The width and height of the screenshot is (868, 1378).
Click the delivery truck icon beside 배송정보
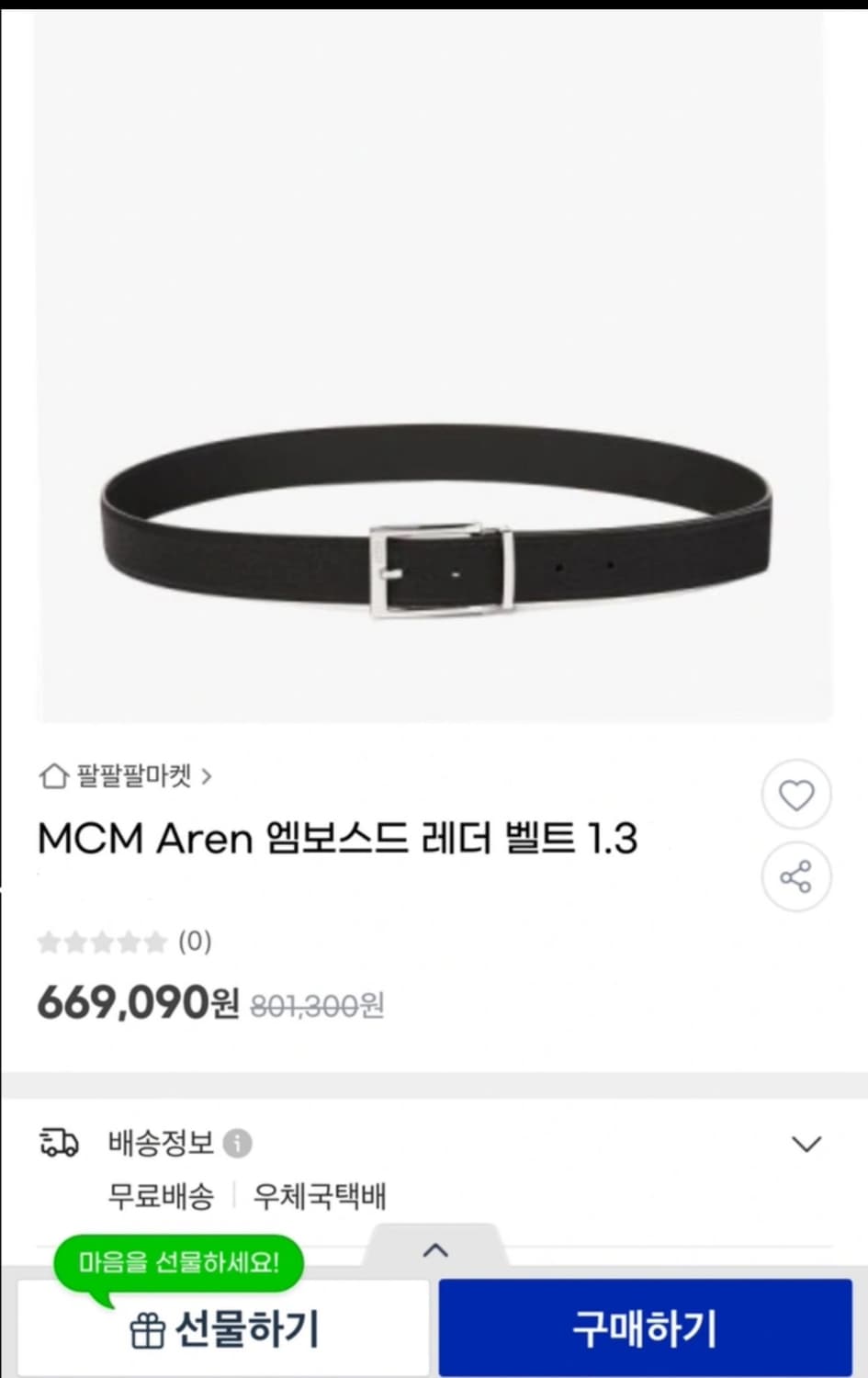pyautogui.click(x=57, y=1144)
